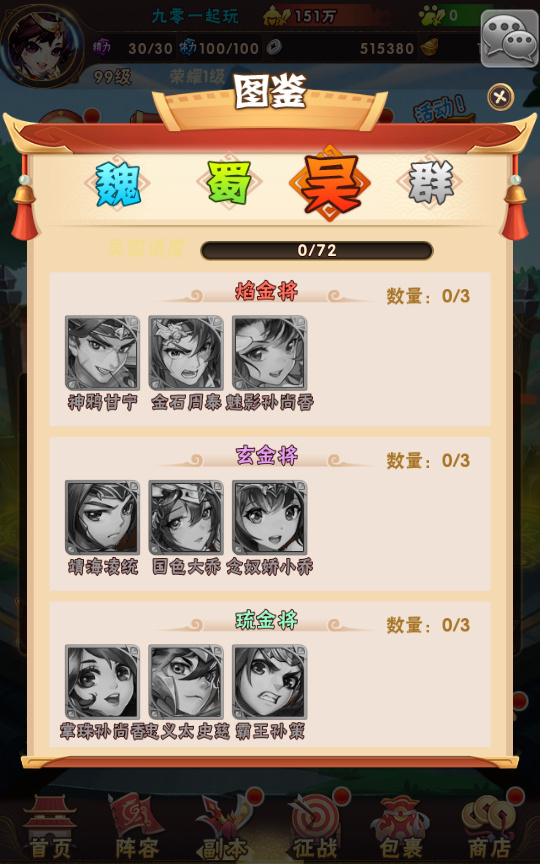The height and width of the screenshot is (864, 540).
Task: Open hero card 魅影孙尚香
Action: pyautogui.click(x=270, y=353)
